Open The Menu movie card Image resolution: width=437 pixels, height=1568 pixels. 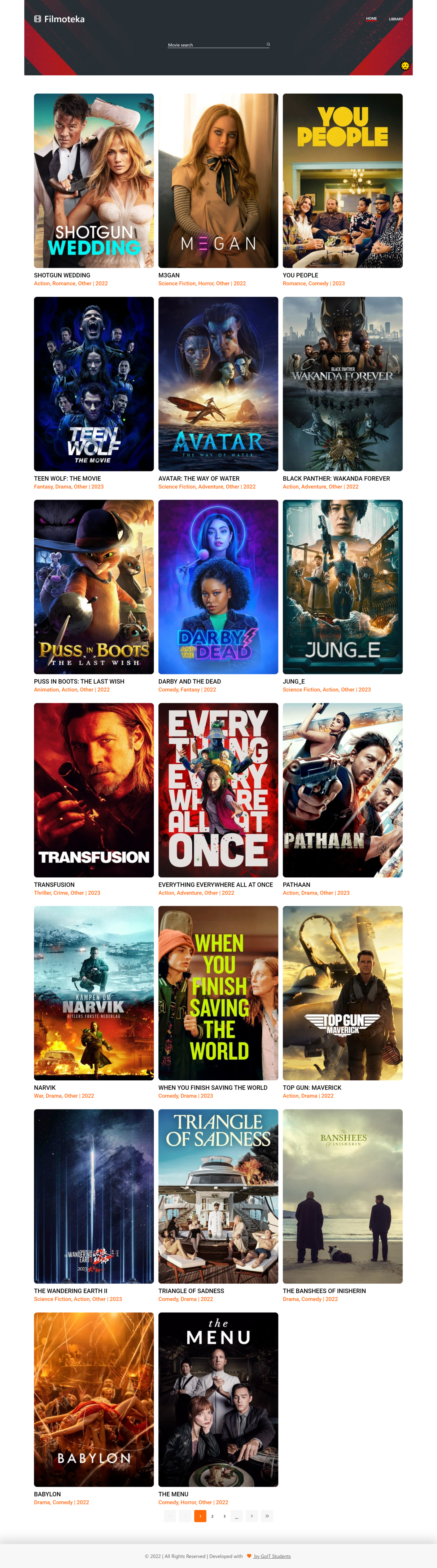coord(218,1399)
